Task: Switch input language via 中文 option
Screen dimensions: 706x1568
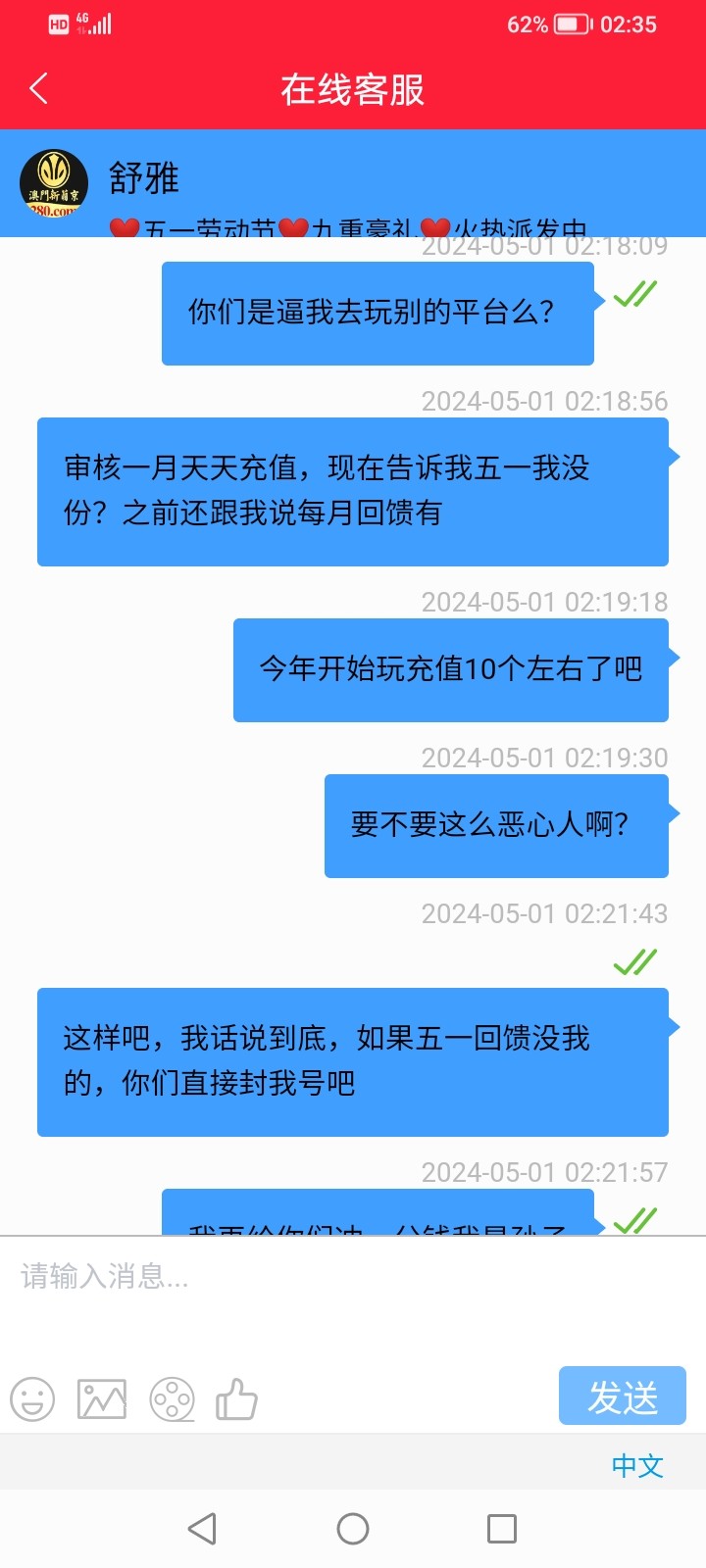Action: tap(638, 1465)
